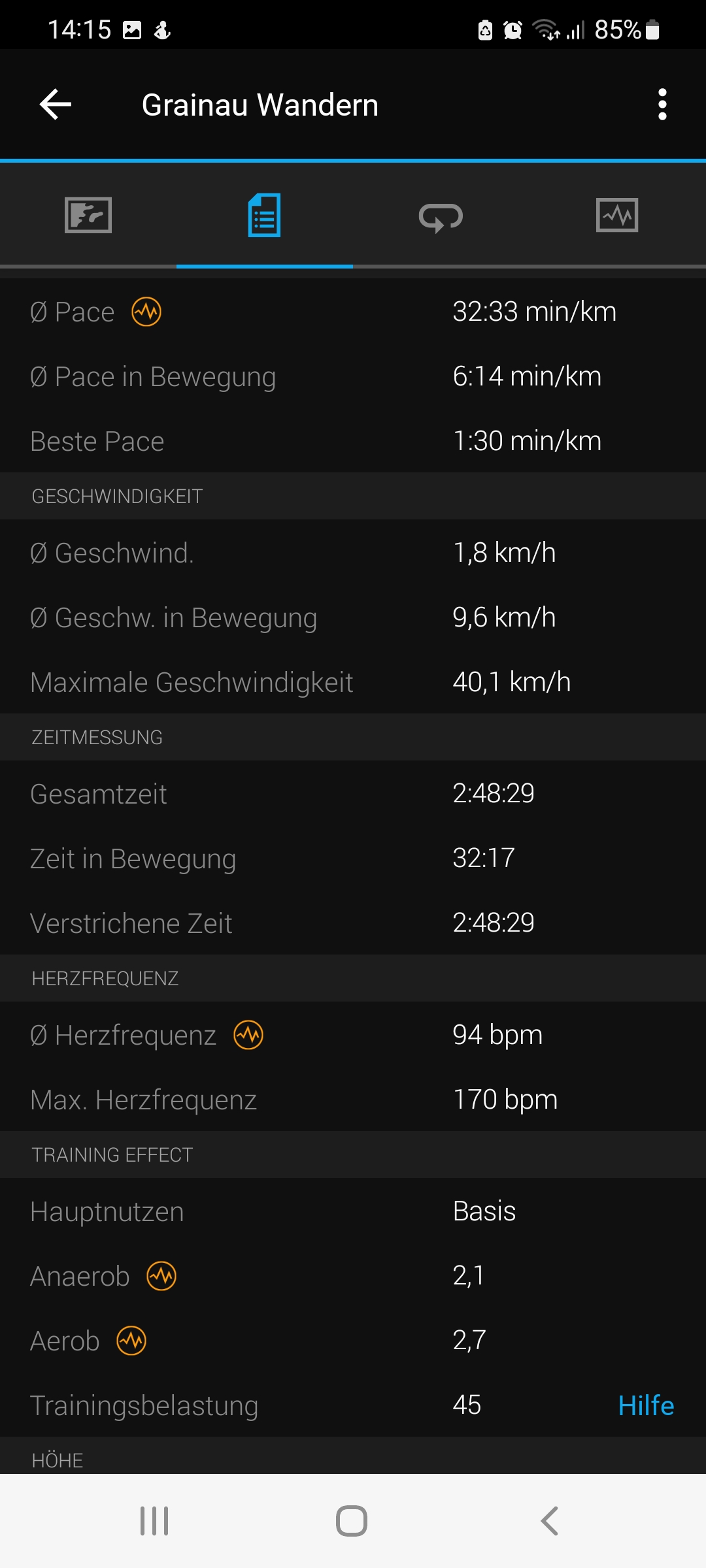Screen dimensions: 706x1568
Task: Open the charts tab
Action: [x=618, y=215]
